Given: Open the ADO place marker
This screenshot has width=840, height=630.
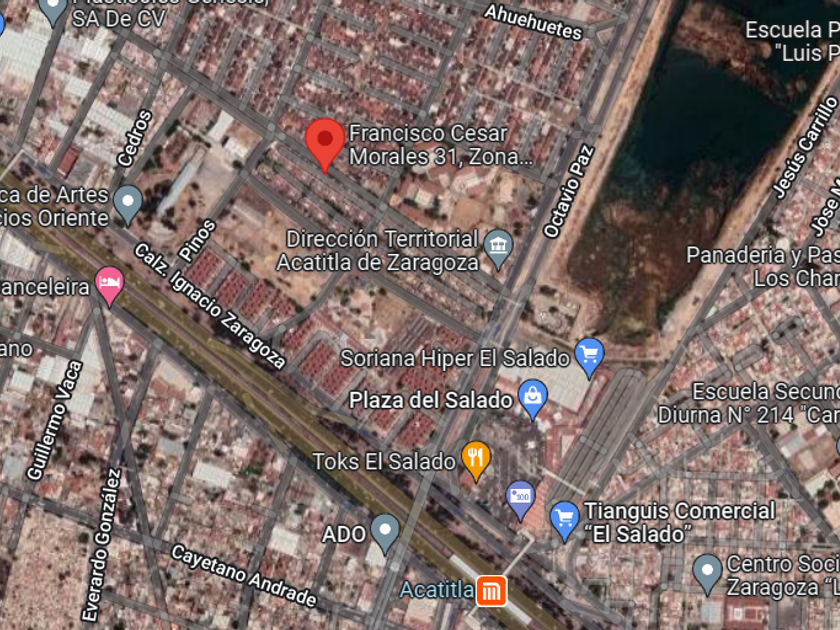Looking at the screenshot, I should (385, 532).
